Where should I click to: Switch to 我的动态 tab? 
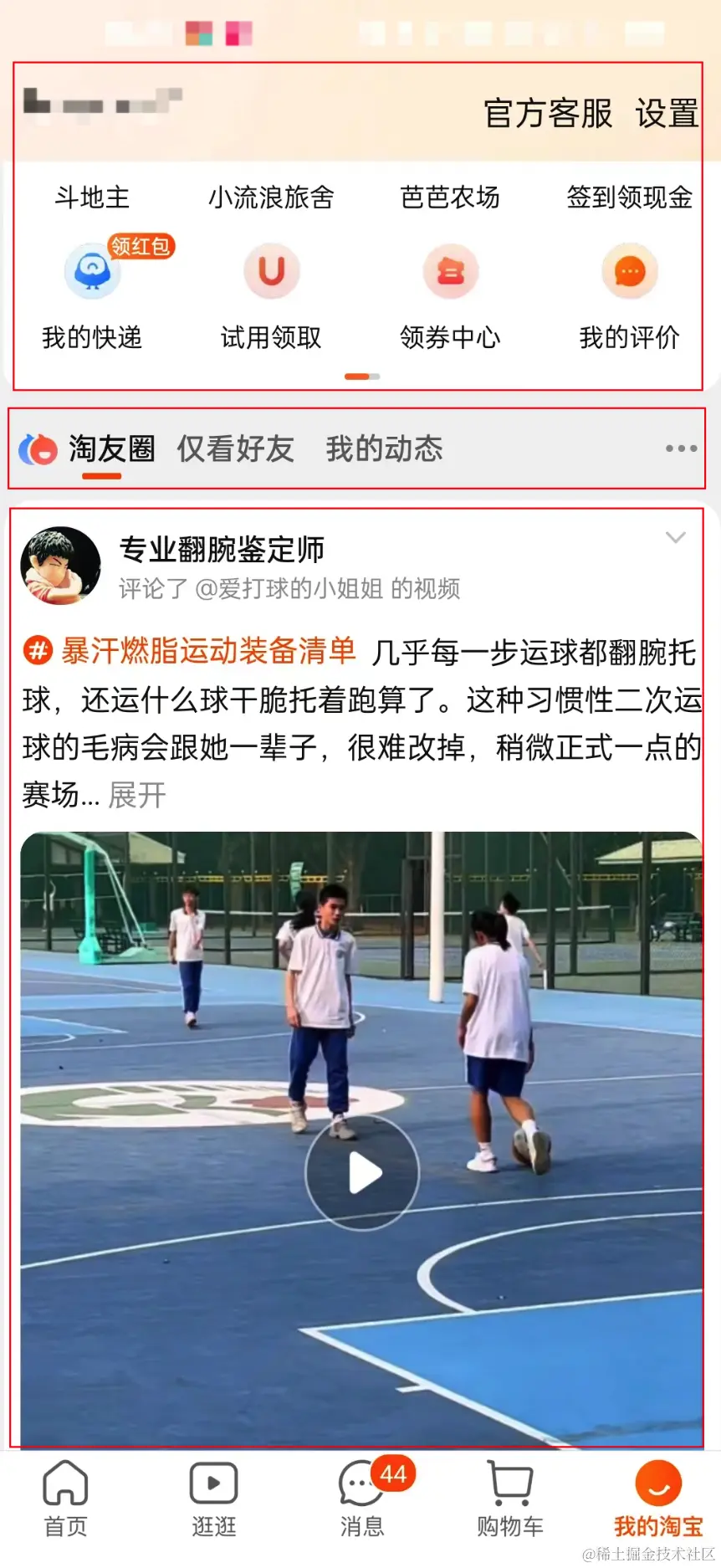pos(384,449)
